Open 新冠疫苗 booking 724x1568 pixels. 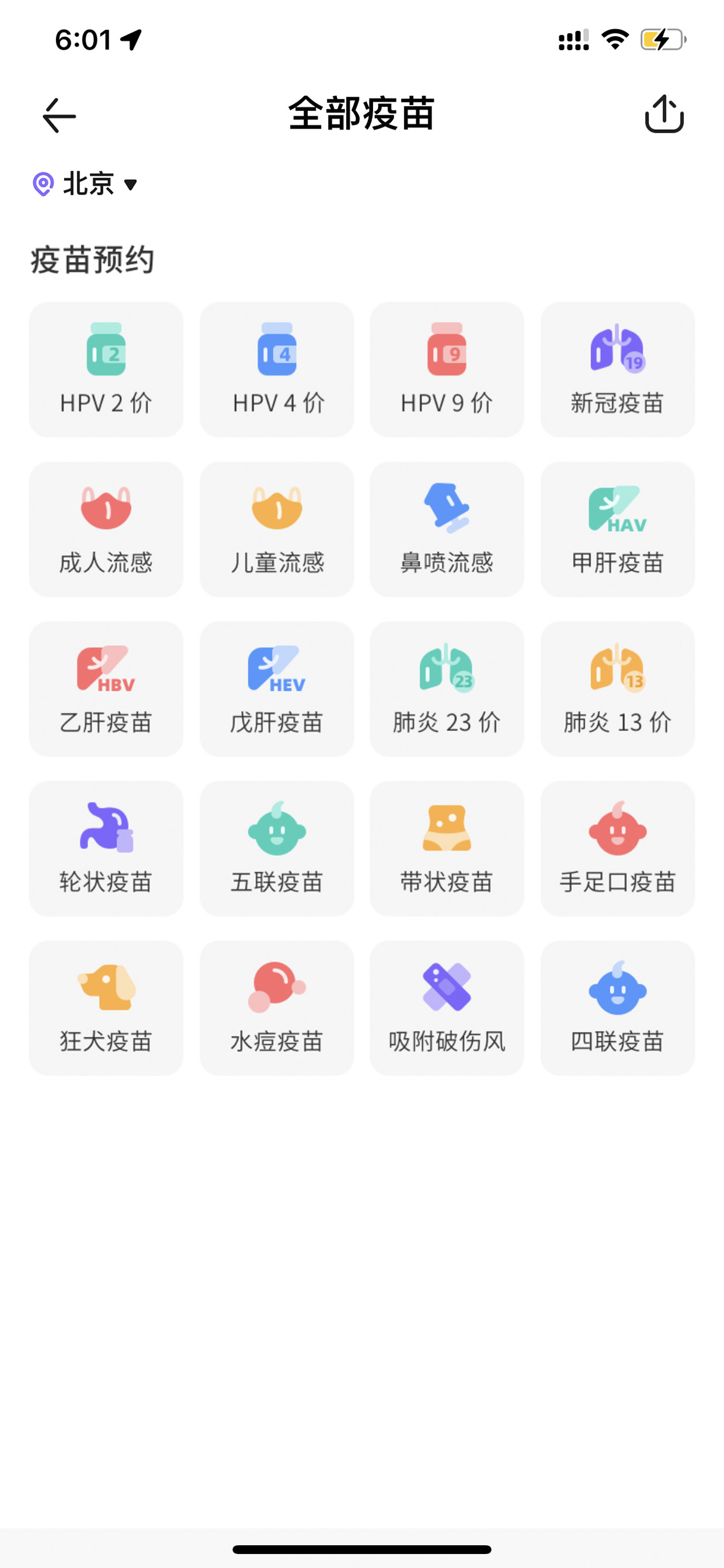pyautogui.click(x=618, y=369)
